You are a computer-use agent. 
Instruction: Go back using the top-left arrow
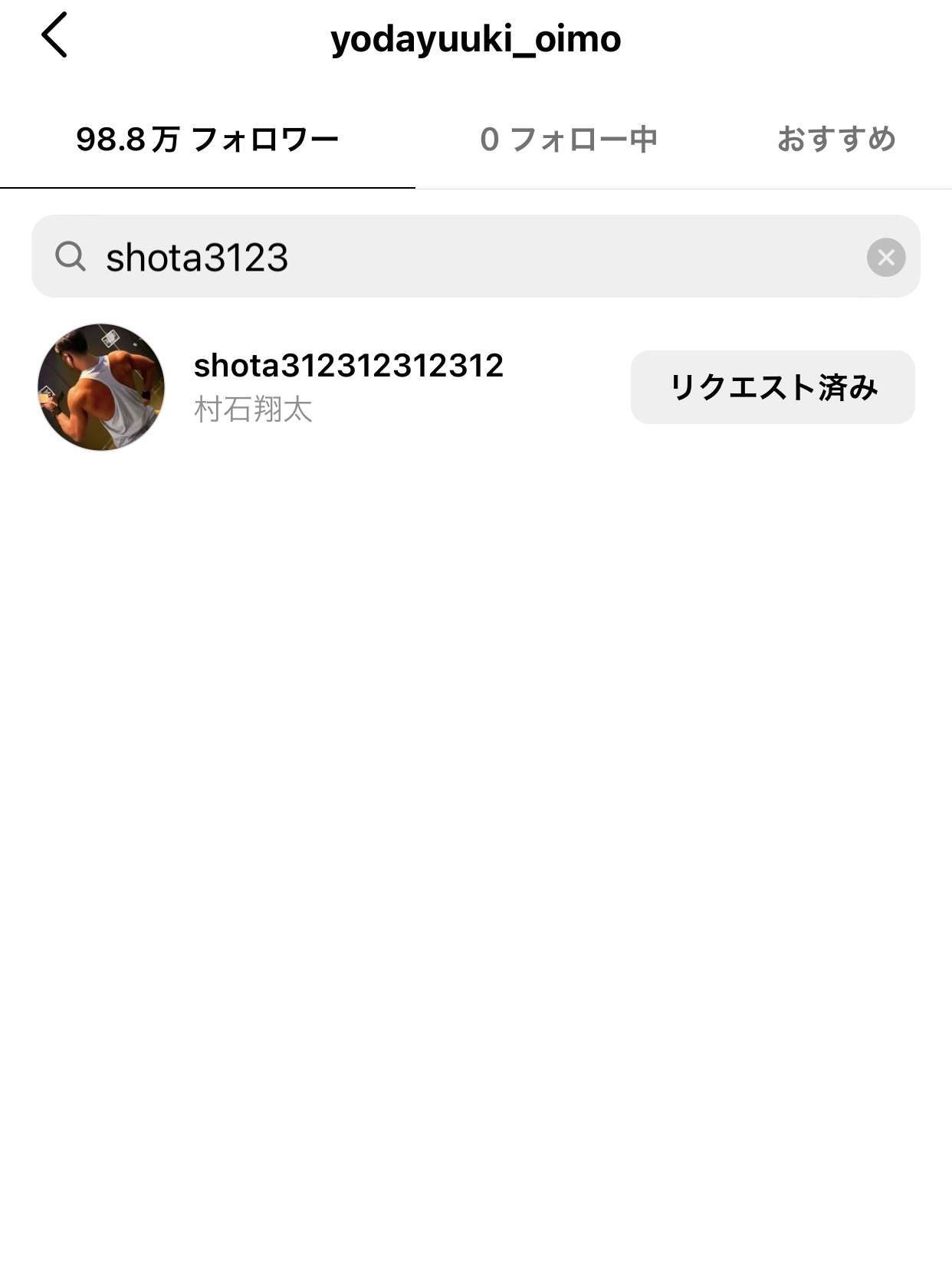tap(54, 35)
